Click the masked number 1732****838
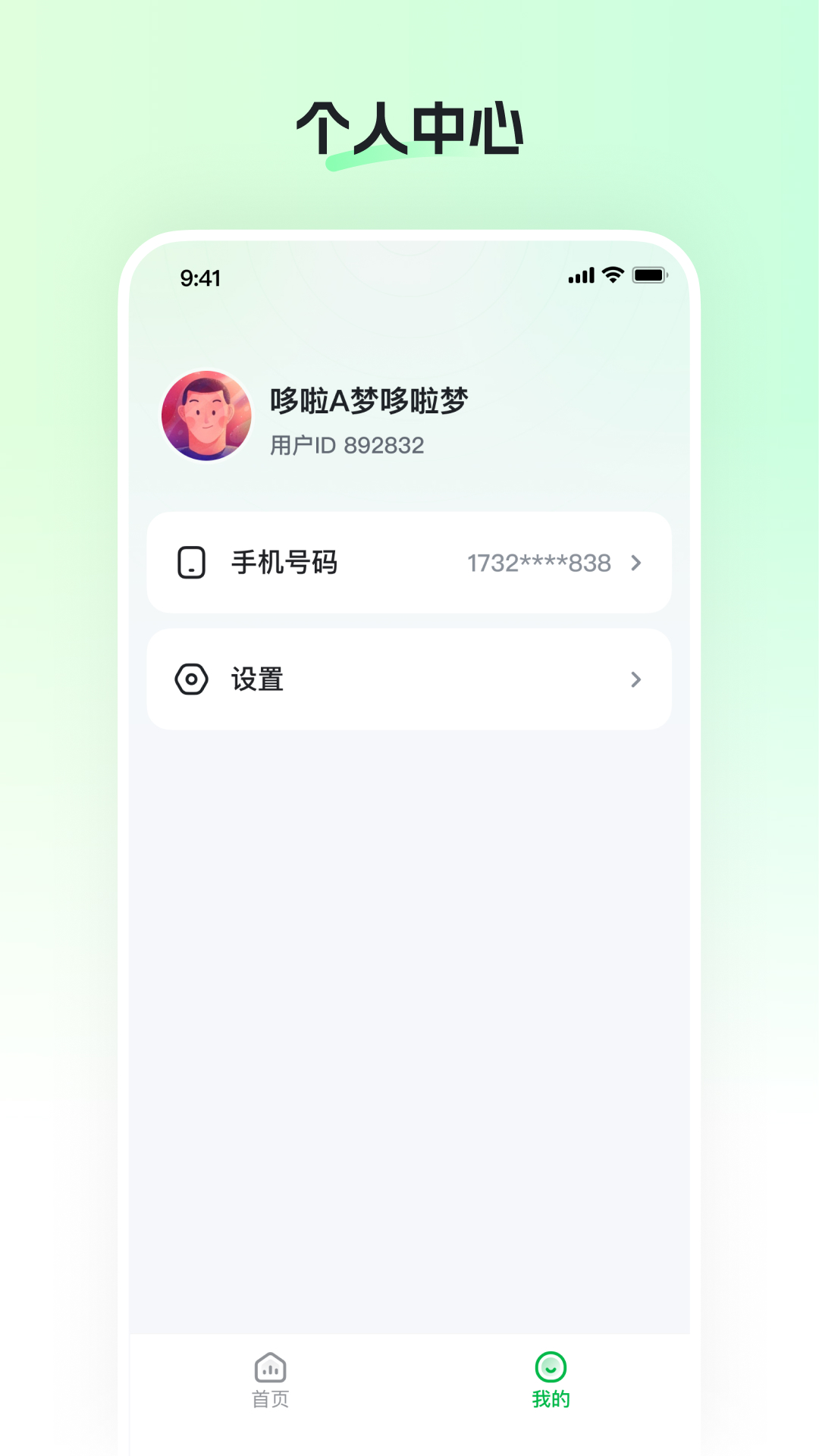This screenshot has width=819, height=1456. point(539,562)
